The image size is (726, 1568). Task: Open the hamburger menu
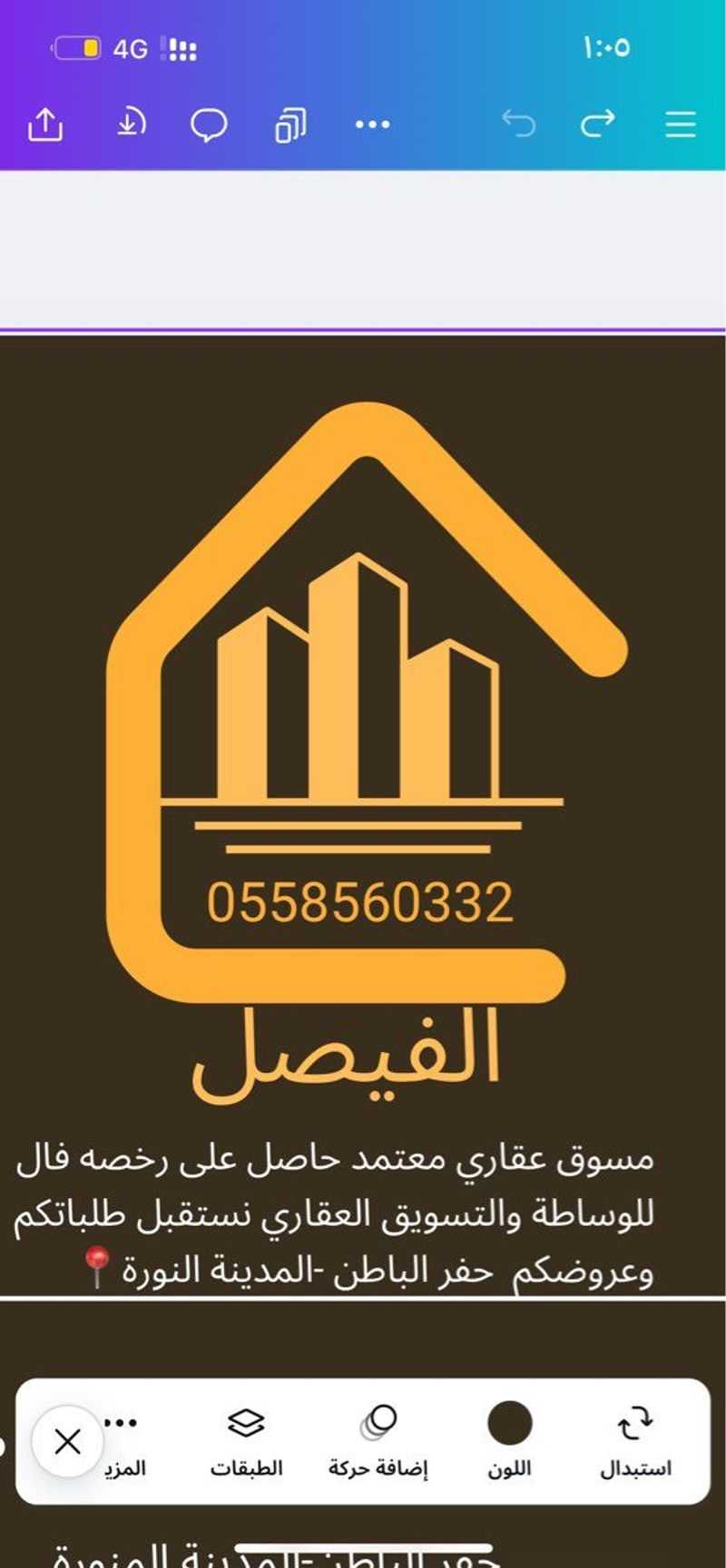680,124
